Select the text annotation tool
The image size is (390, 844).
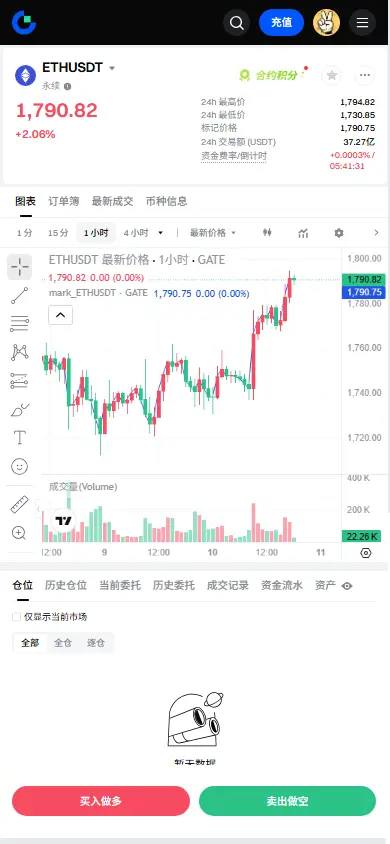point(19,437)
